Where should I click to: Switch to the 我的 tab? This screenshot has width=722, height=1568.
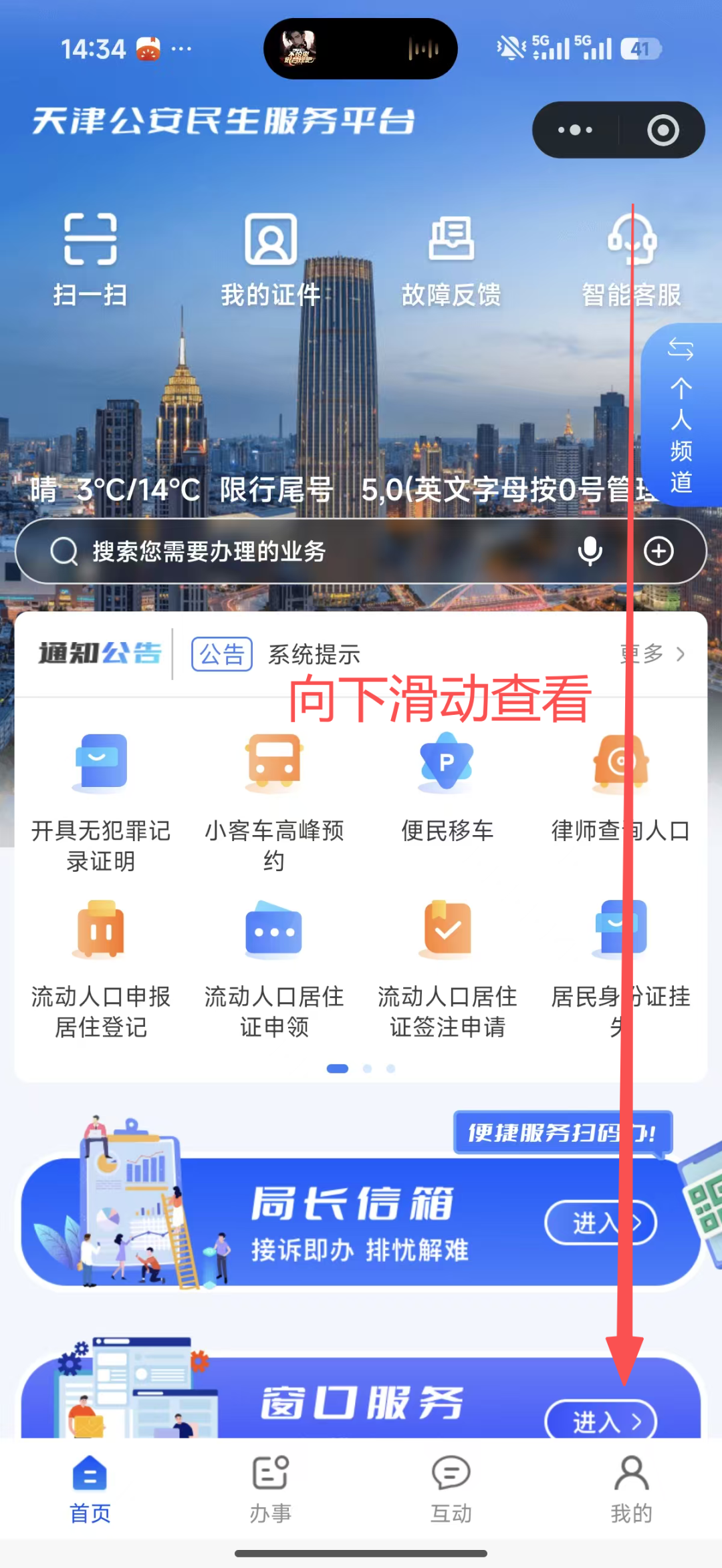[631, 1484]
